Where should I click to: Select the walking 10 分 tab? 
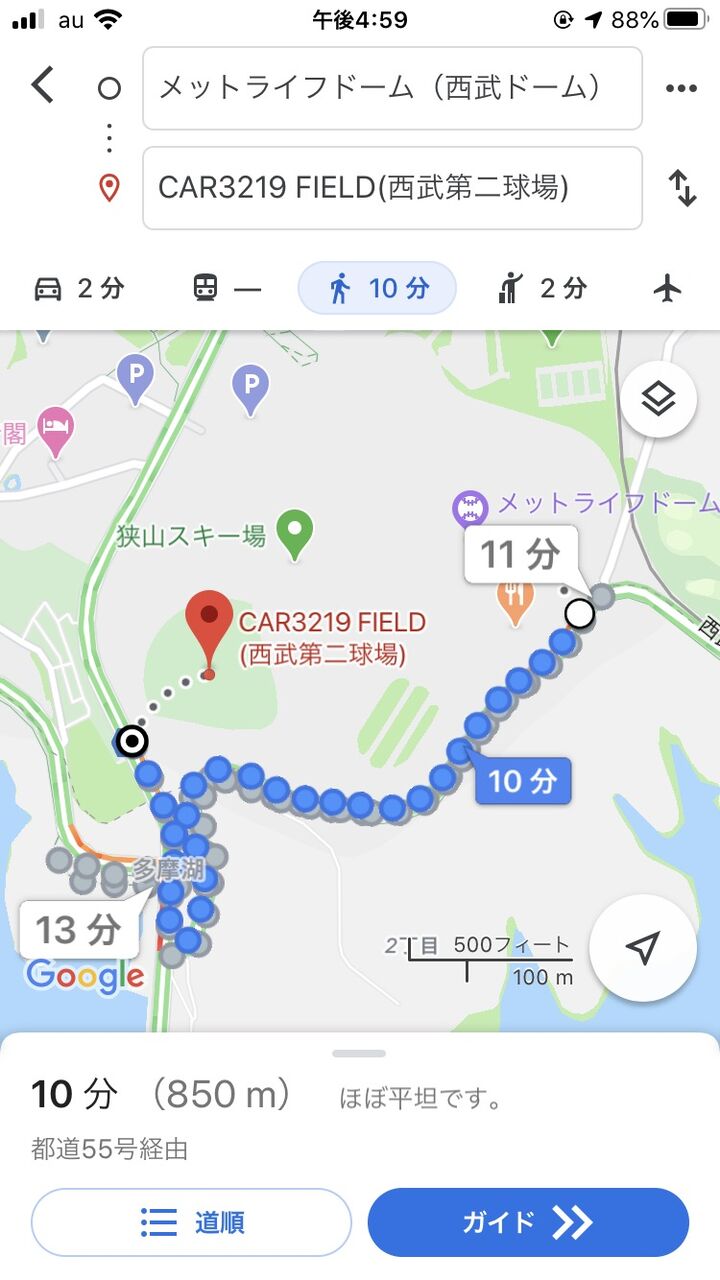pos(377,289)
